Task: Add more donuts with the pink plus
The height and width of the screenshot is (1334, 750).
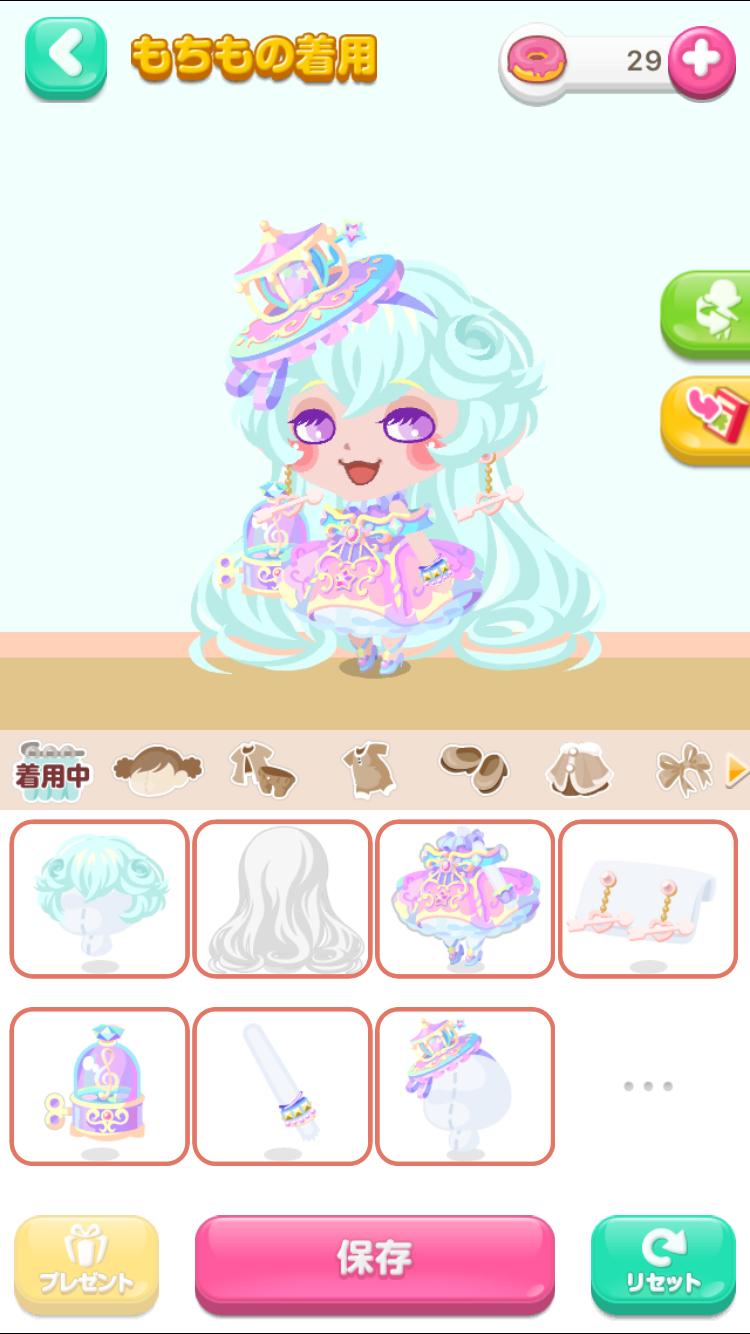Action: pyautogui.click(x=700, y=61)
